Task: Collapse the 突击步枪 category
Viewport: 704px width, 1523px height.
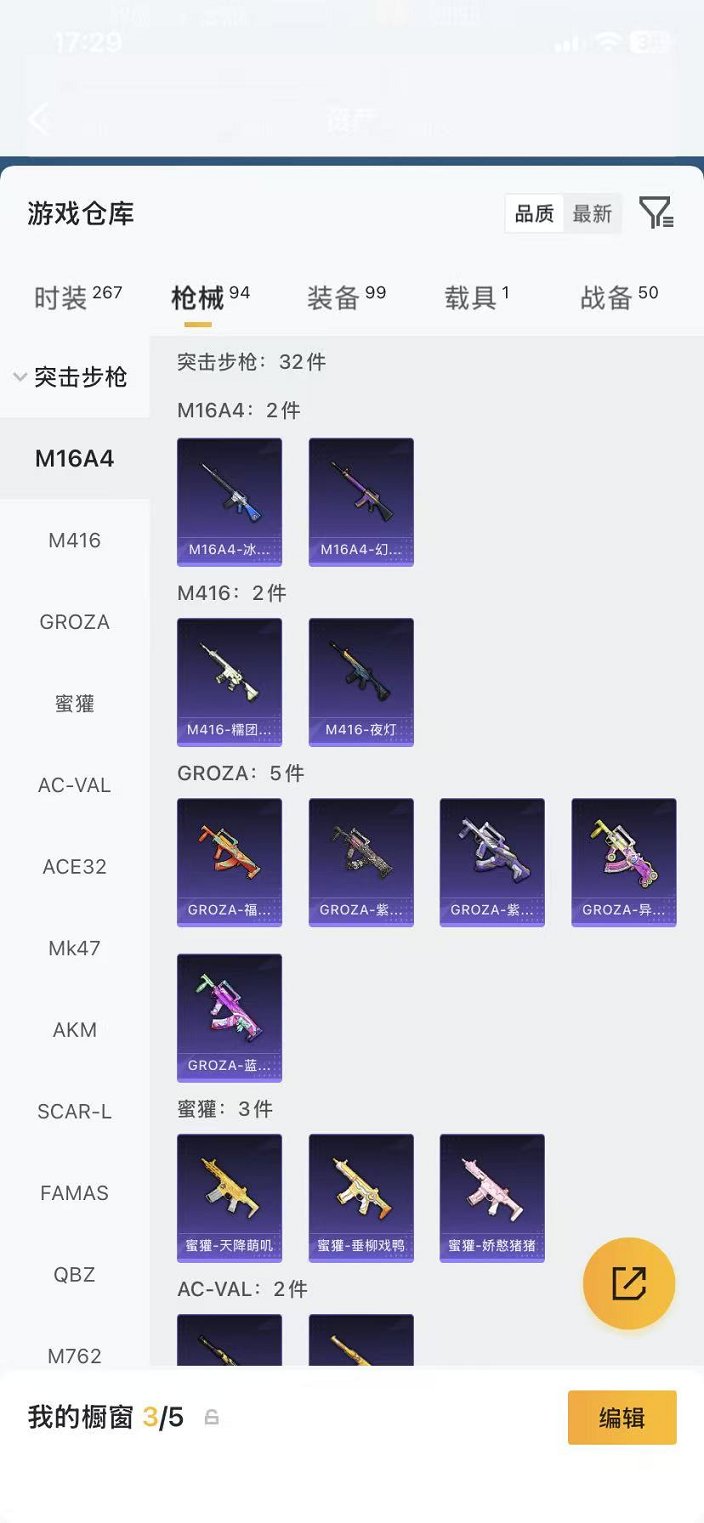Action: click(x=72, y=377)
